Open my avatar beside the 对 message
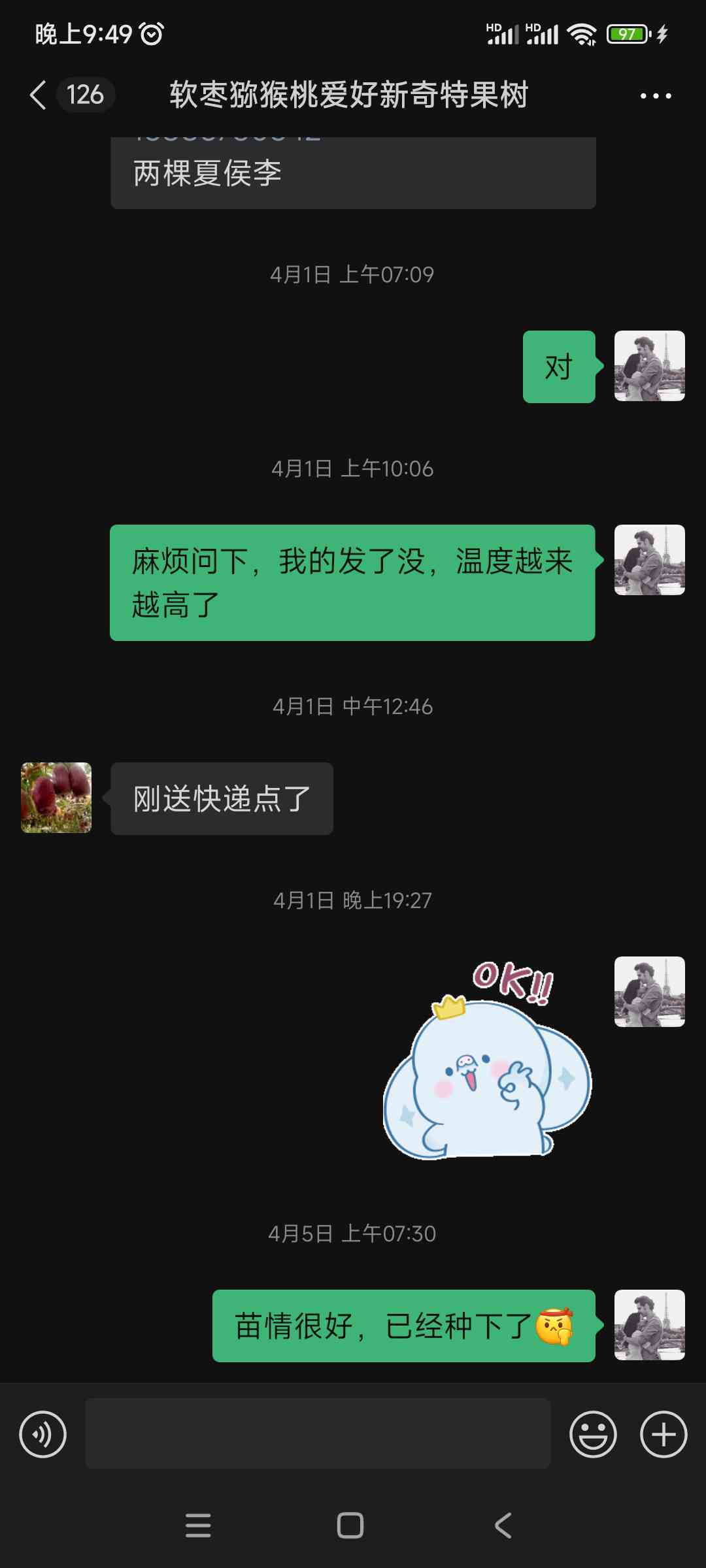This screenshot has height=1568, width=706. tap(650, 366)
